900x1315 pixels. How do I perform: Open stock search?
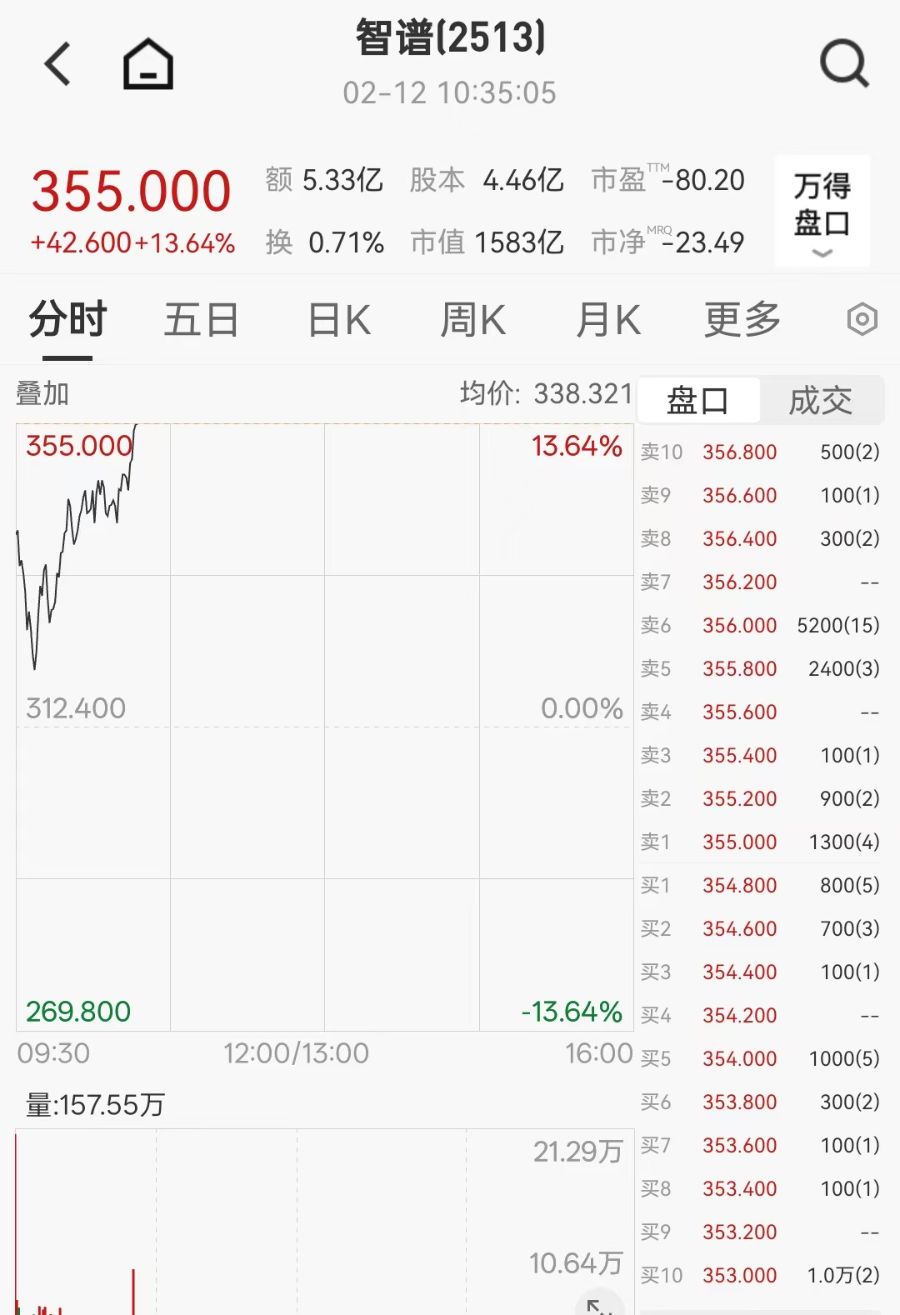point(844,64)
